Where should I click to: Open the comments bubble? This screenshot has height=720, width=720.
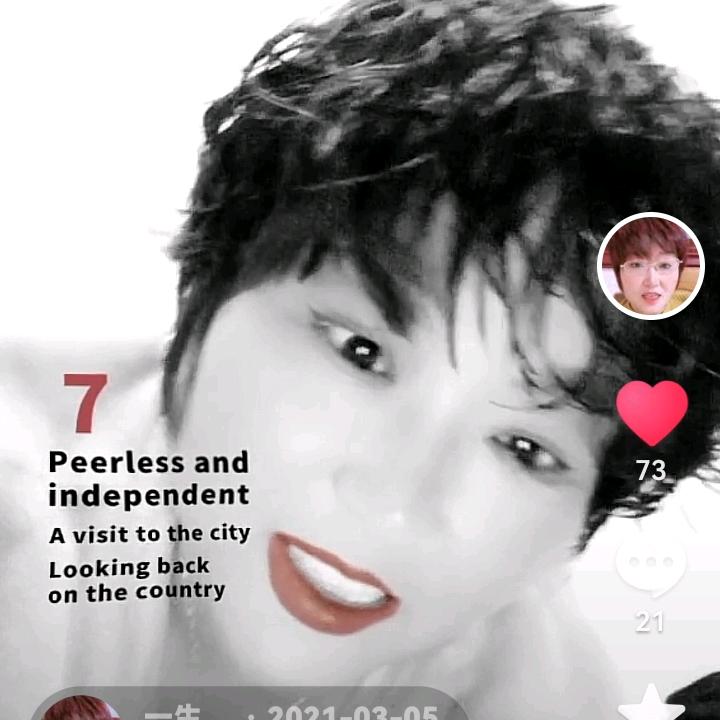(650, 567)
